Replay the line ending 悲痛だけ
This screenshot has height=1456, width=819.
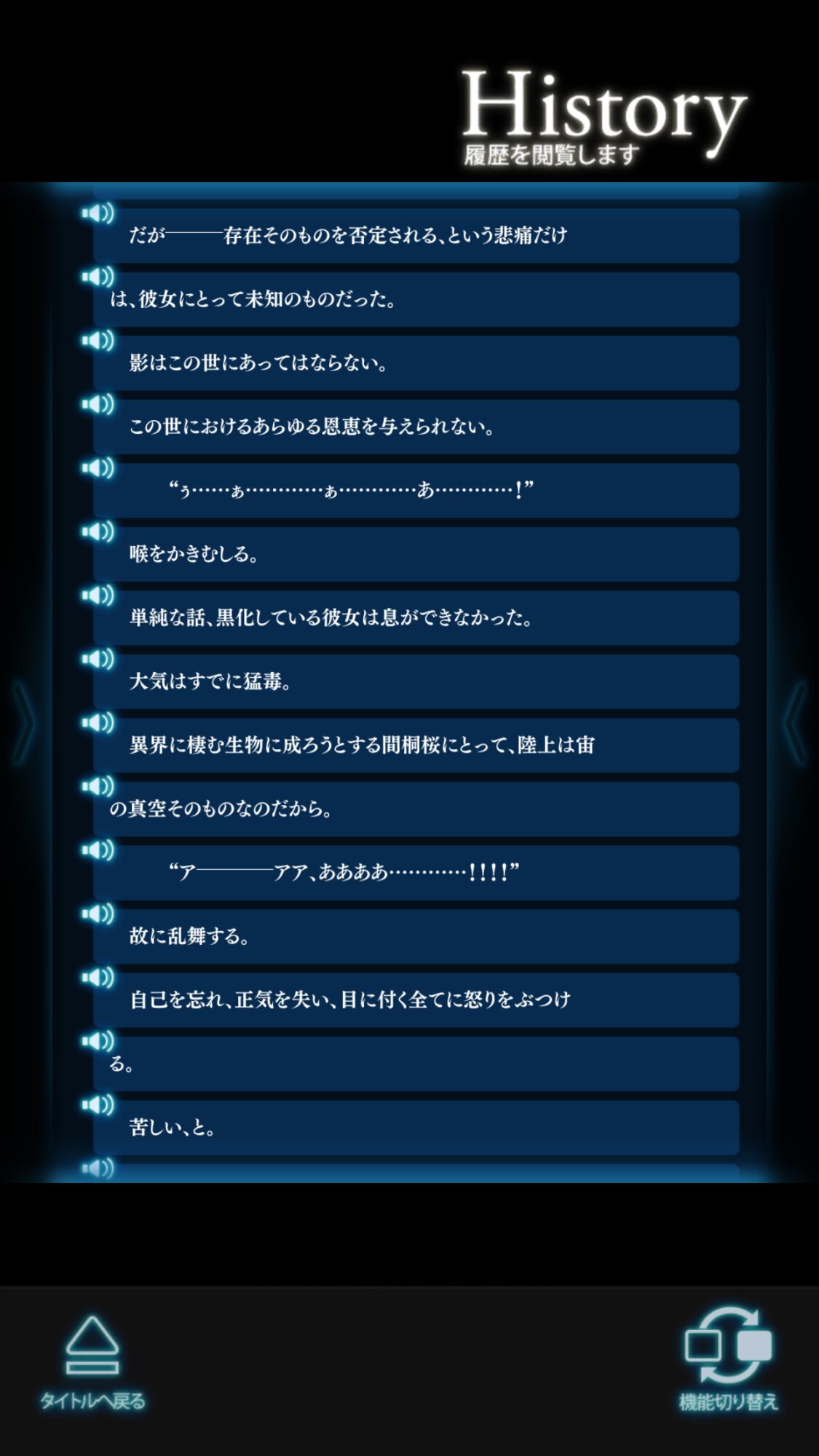98,213
